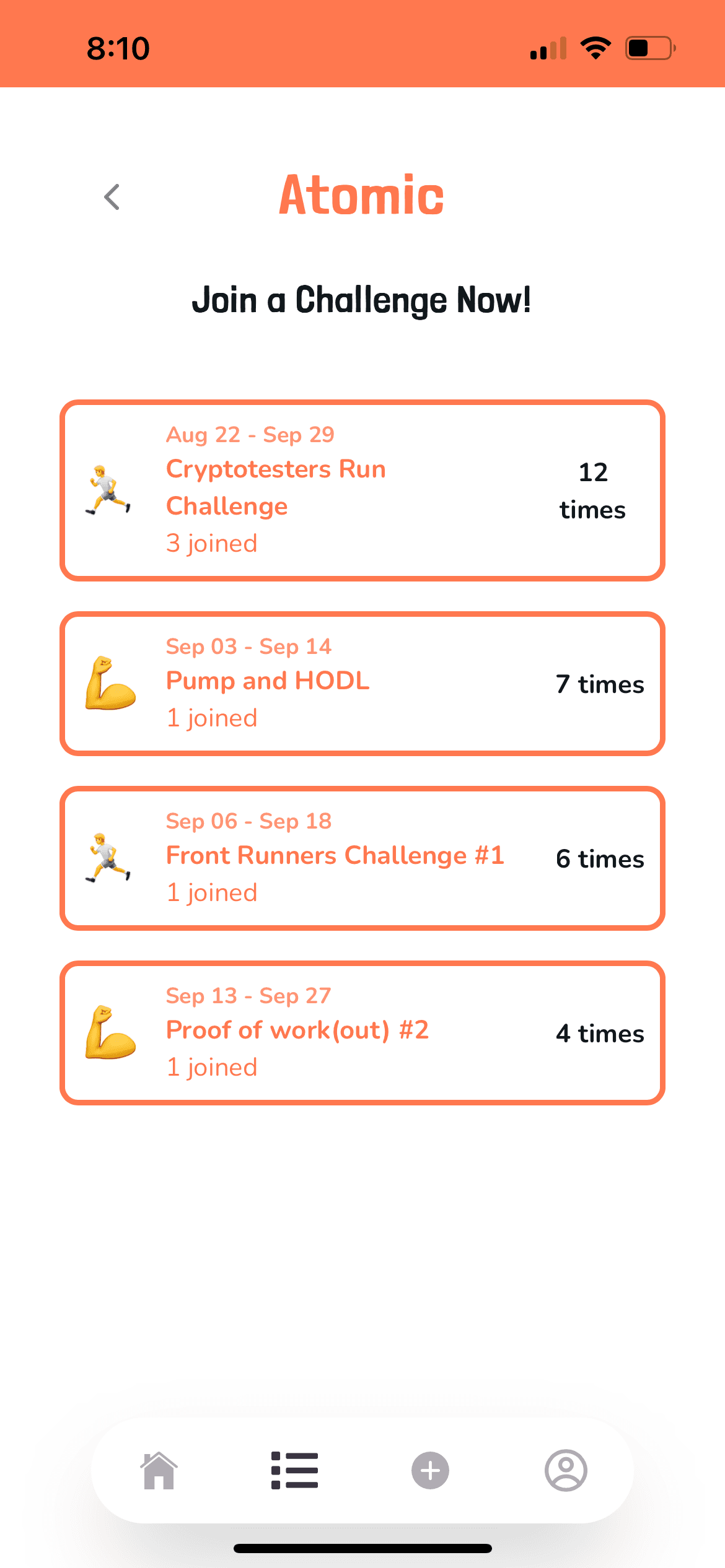Screen dimensions: 725x1568
Task: Go back using the back arrow
Action: click(112, 198)
